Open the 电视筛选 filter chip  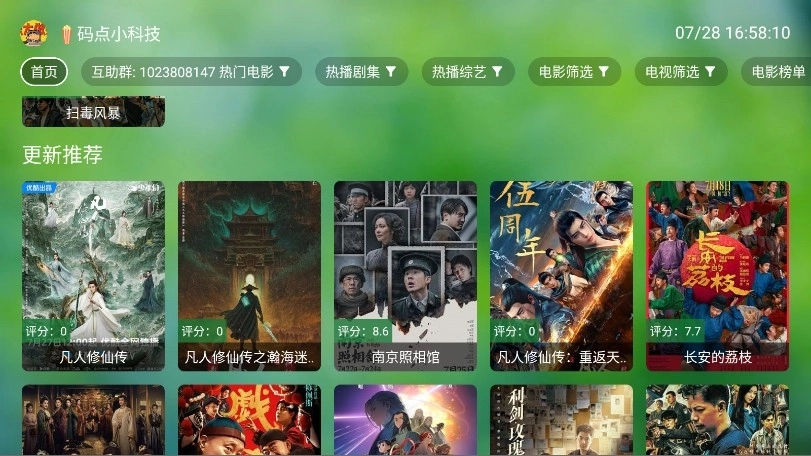(680, 72)
